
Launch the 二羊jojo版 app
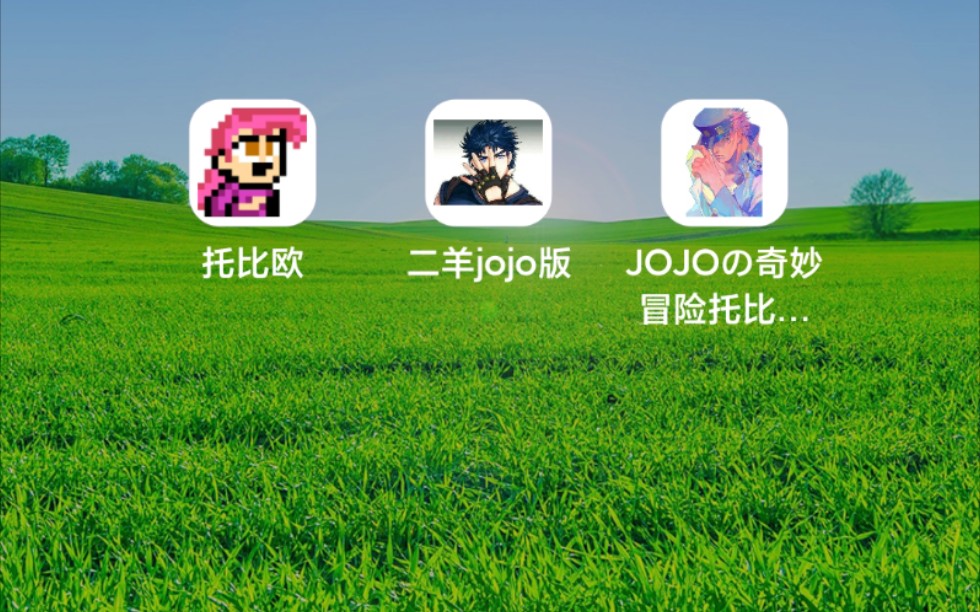click(x=488, y=163)
